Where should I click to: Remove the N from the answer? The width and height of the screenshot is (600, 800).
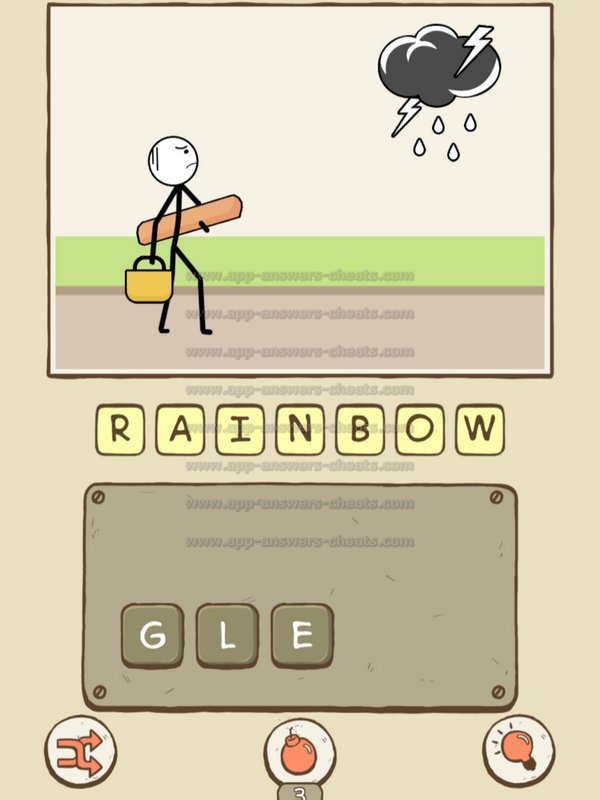pyautogui.click(x=300, y=431)
